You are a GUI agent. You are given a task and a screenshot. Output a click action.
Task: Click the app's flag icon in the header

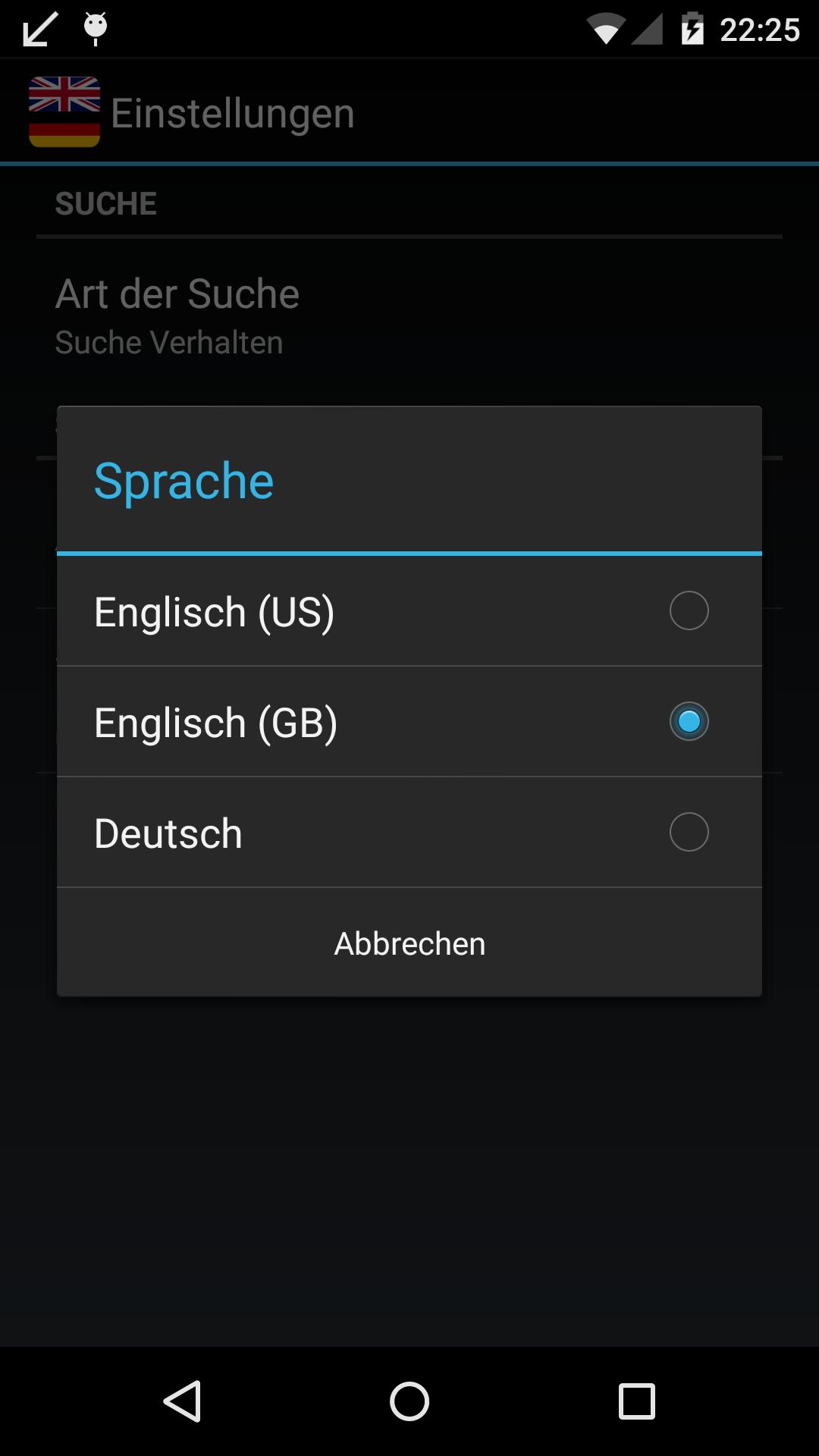(x=64, y=111)
